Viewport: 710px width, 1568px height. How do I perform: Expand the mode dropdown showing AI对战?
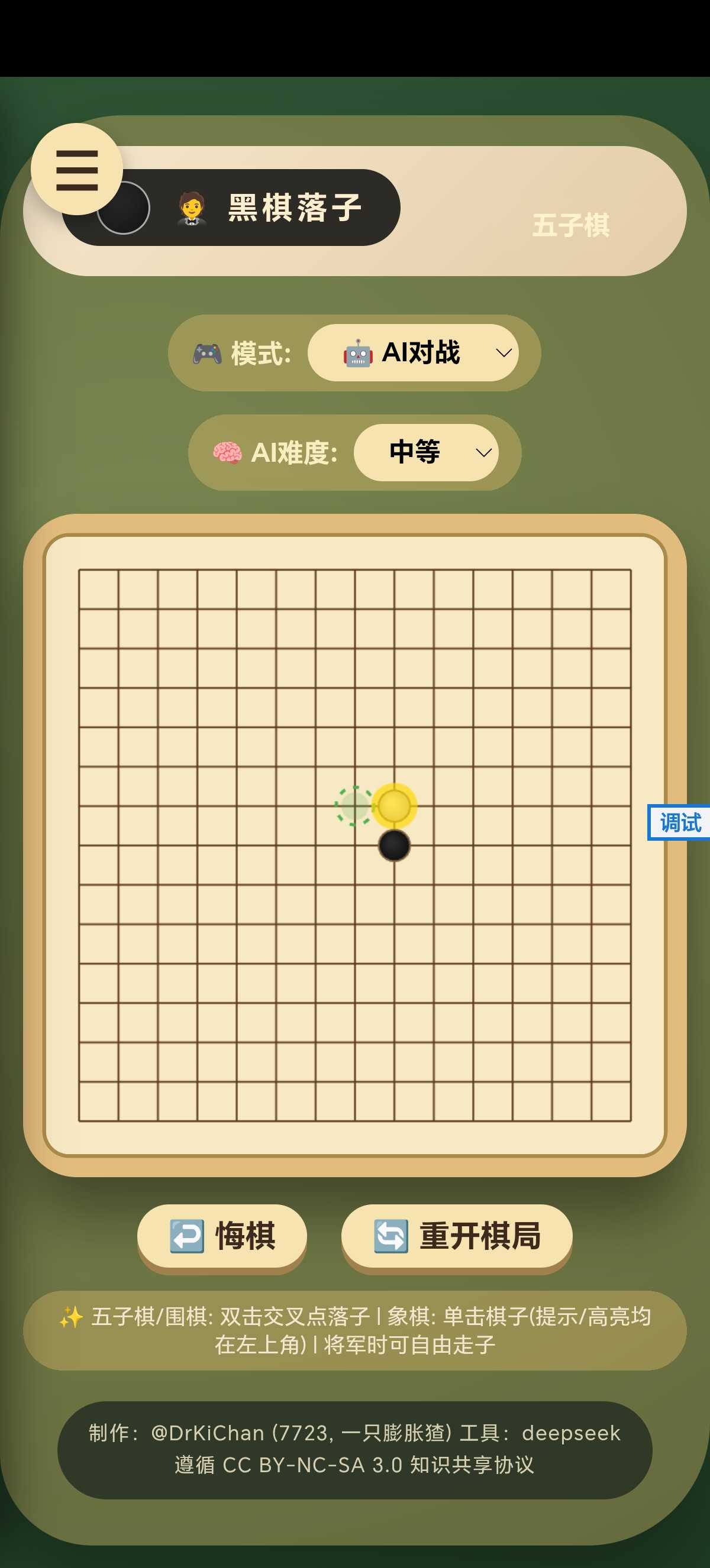pos(413,352)
